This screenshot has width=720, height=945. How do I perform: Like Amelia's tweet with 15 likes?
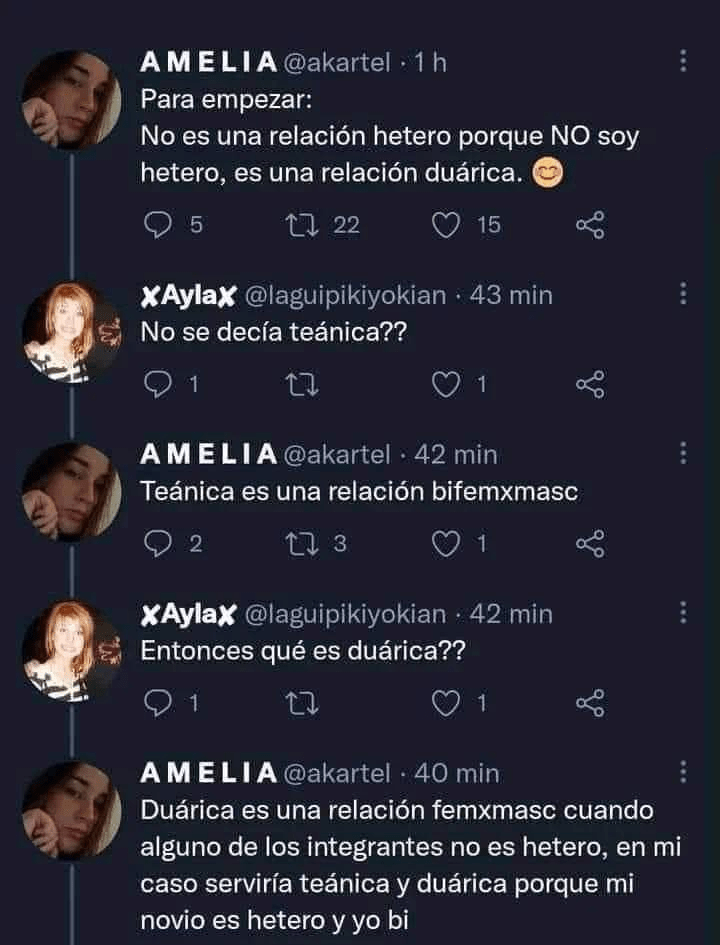click(x=444, y=225)
